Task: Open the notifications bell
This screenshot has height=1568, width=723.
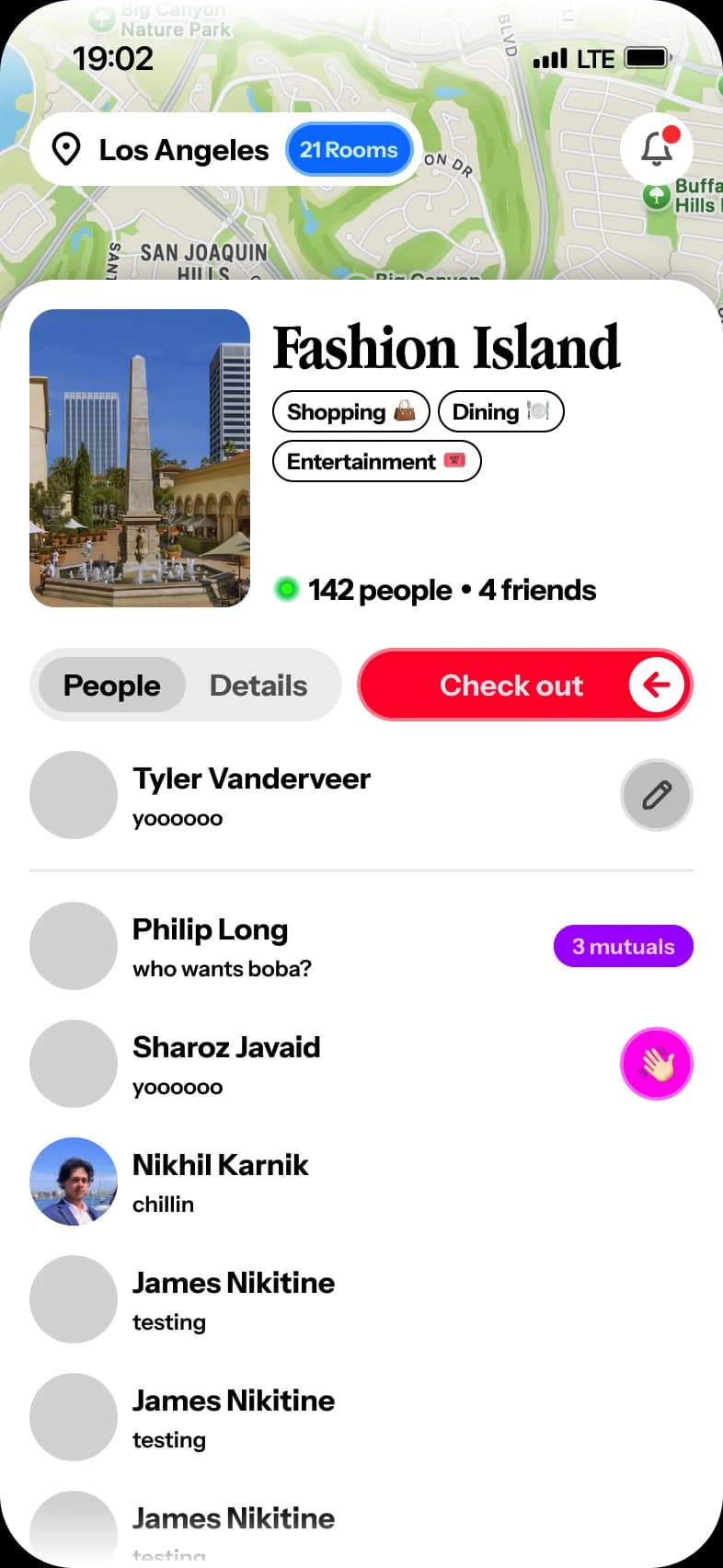Action: (656, 149)
